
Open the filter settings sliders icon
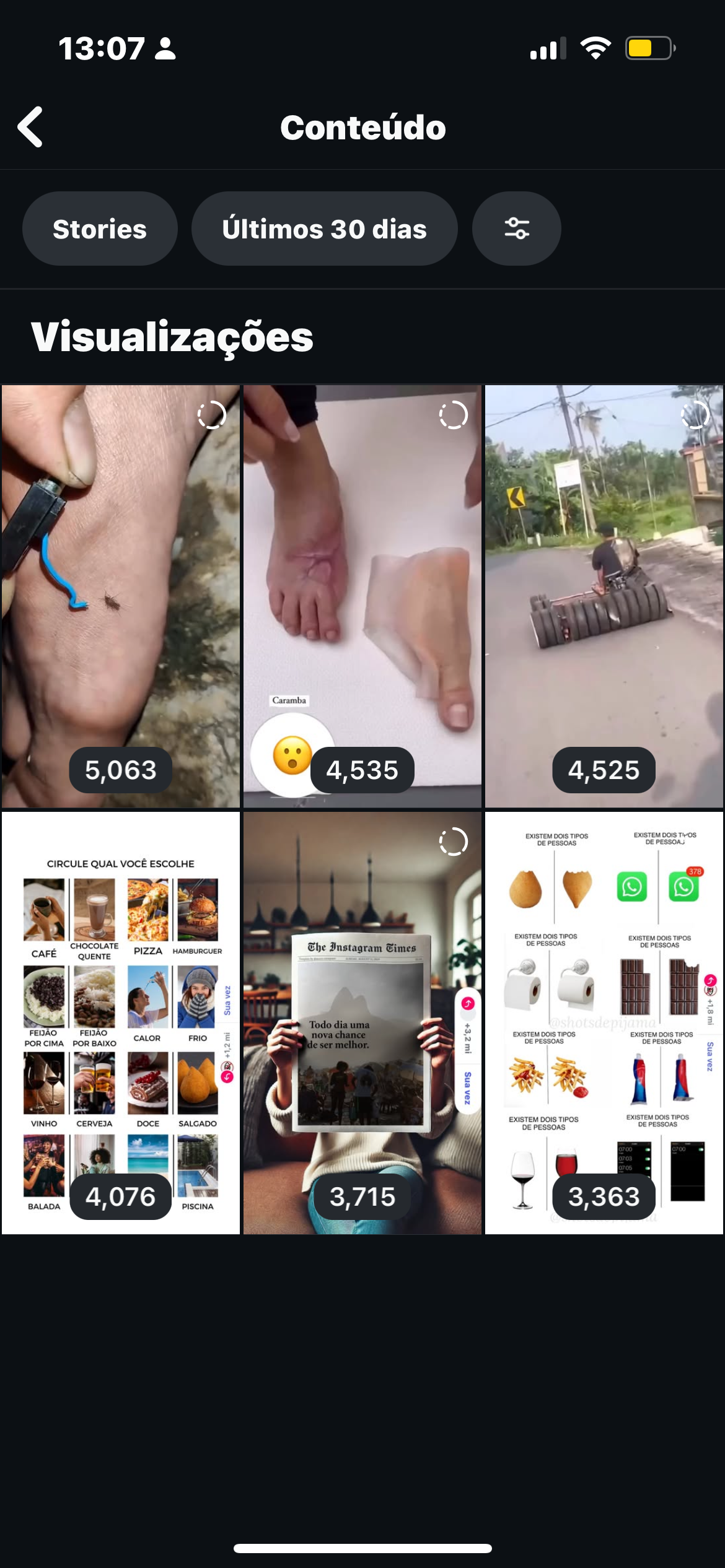(x=516, y=229)
